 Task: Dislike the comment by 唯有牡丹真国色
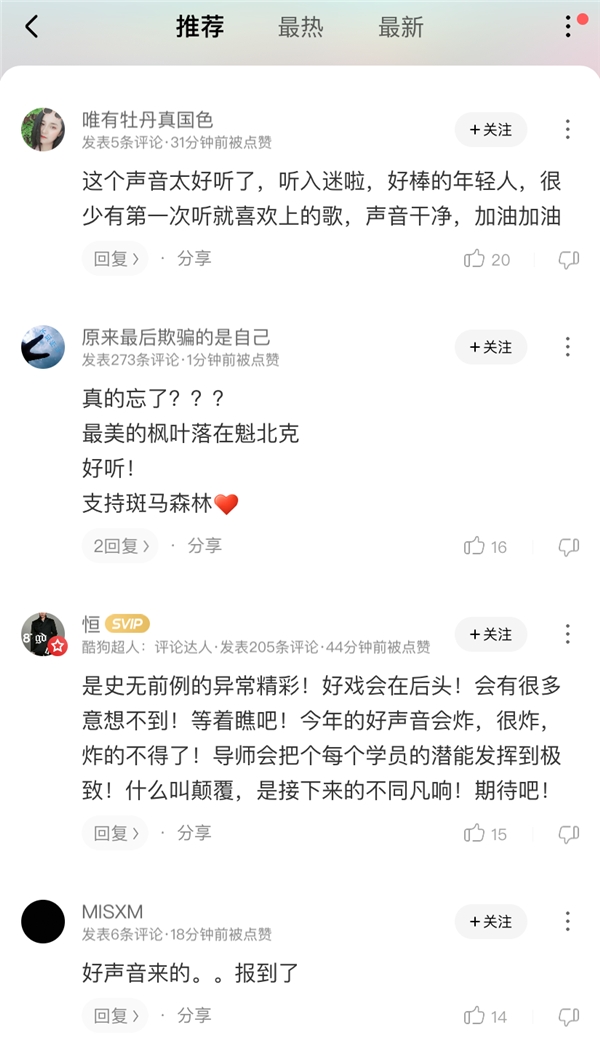pyautogui.click(x=568, y=260)
